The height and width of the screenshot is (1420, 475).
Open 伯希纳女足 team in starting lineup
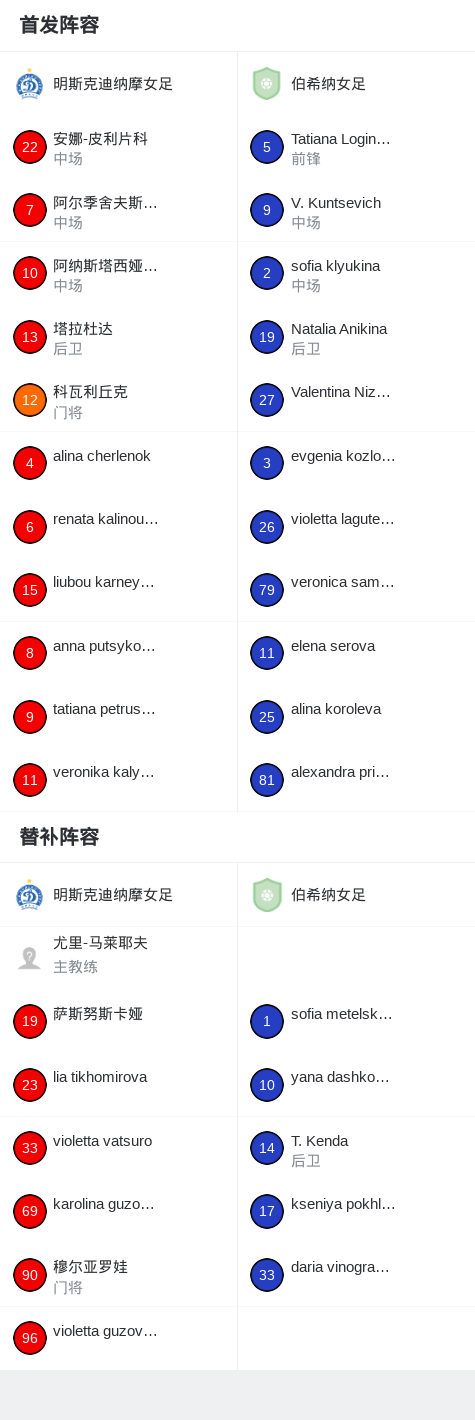tap(356, 84)
